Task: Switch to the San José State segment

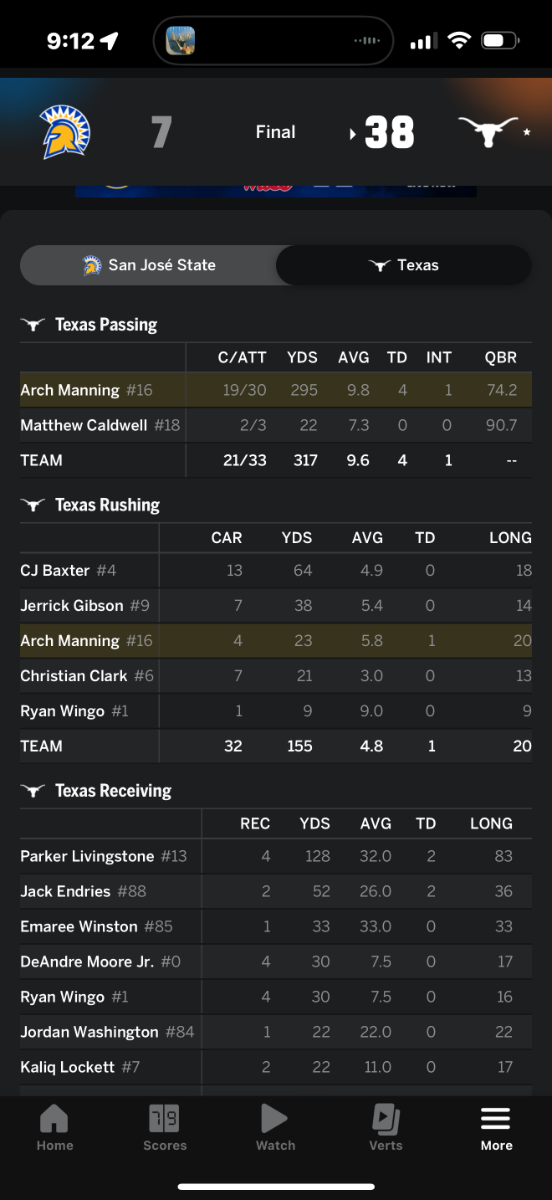Action: [x=148, y=265]
